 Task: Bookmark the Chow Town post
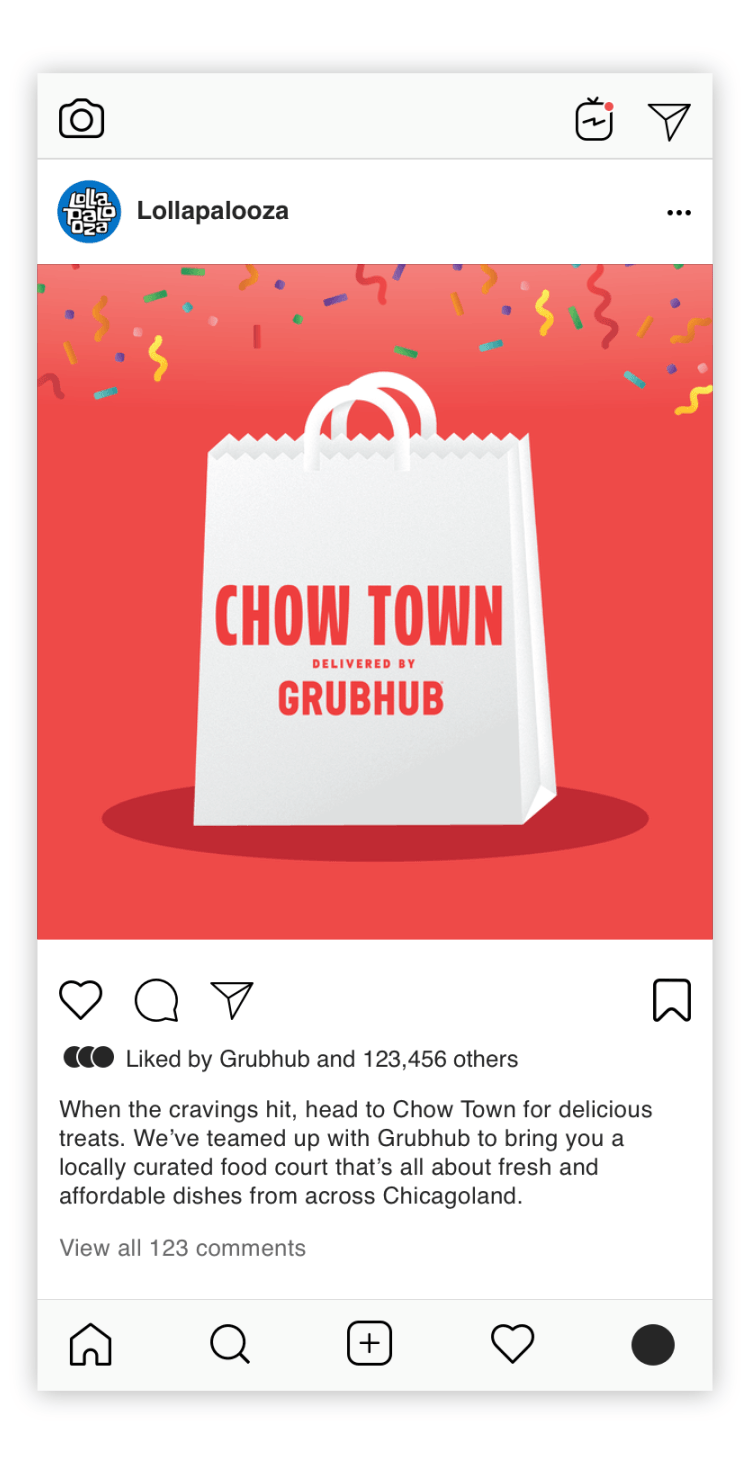coord(671,1000)
